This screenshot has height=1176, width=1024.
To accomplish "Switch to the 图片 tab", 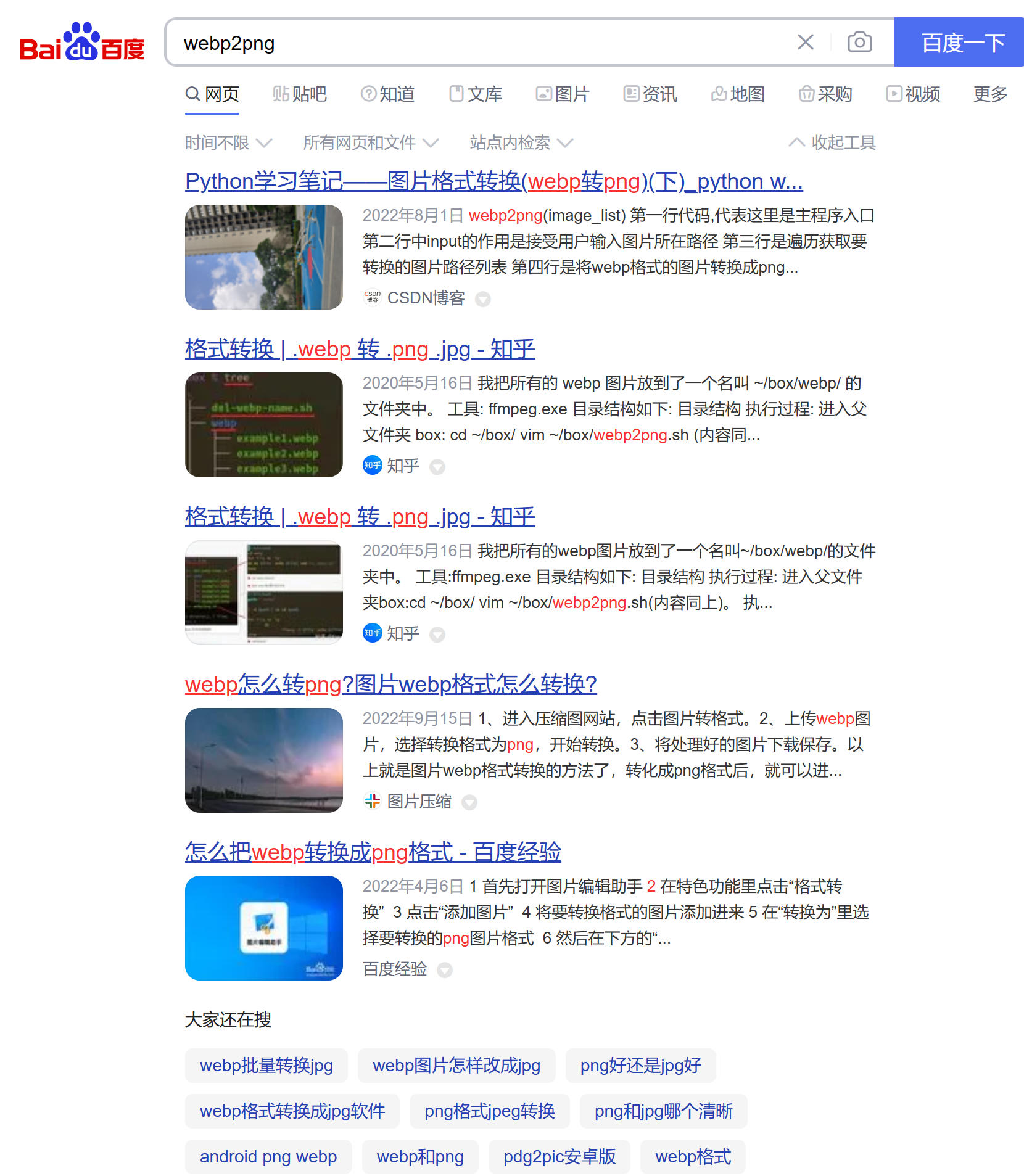I will pyautogui.click(x=563, y=94).
